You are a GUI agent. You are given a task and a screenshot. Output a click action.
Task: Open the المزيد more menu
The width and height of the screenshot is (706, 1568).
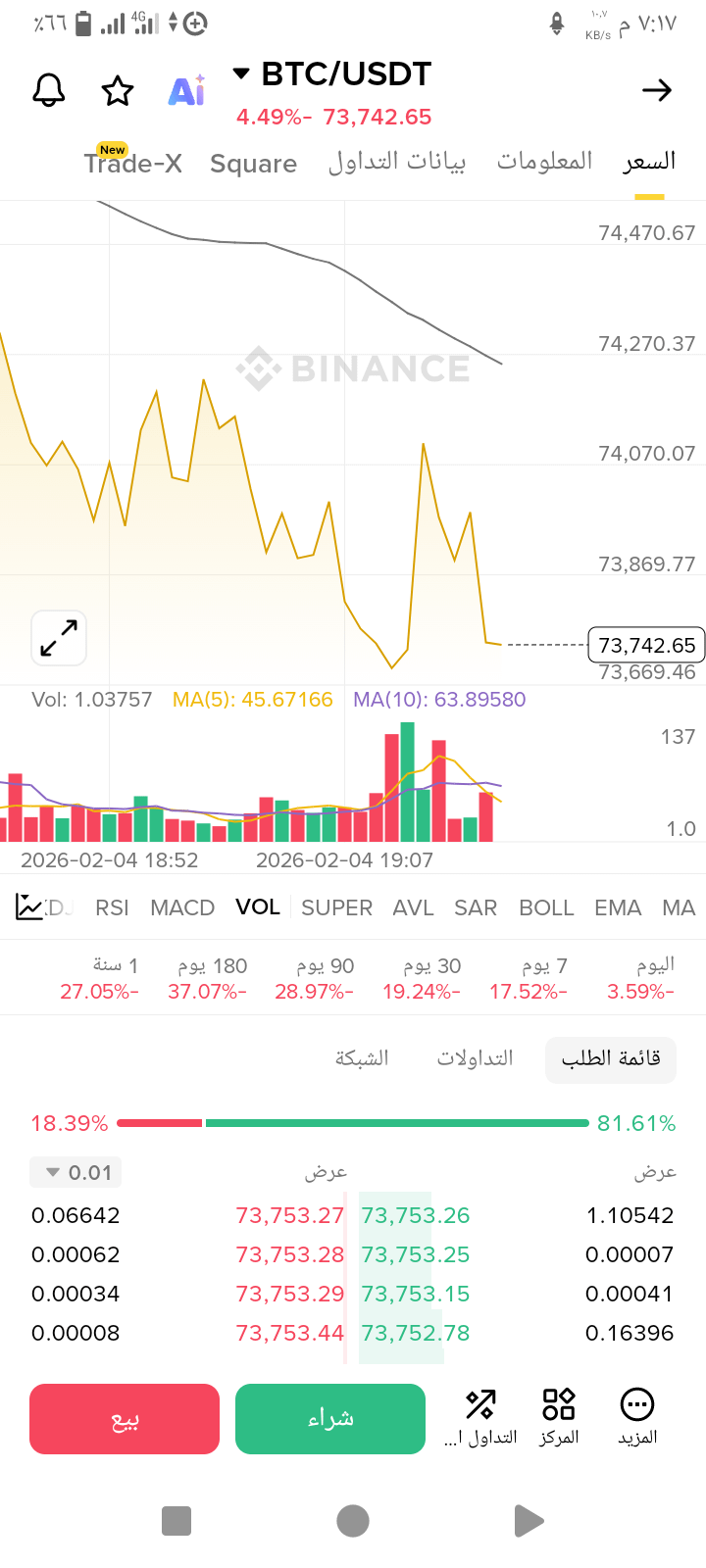pos(637,1417)
